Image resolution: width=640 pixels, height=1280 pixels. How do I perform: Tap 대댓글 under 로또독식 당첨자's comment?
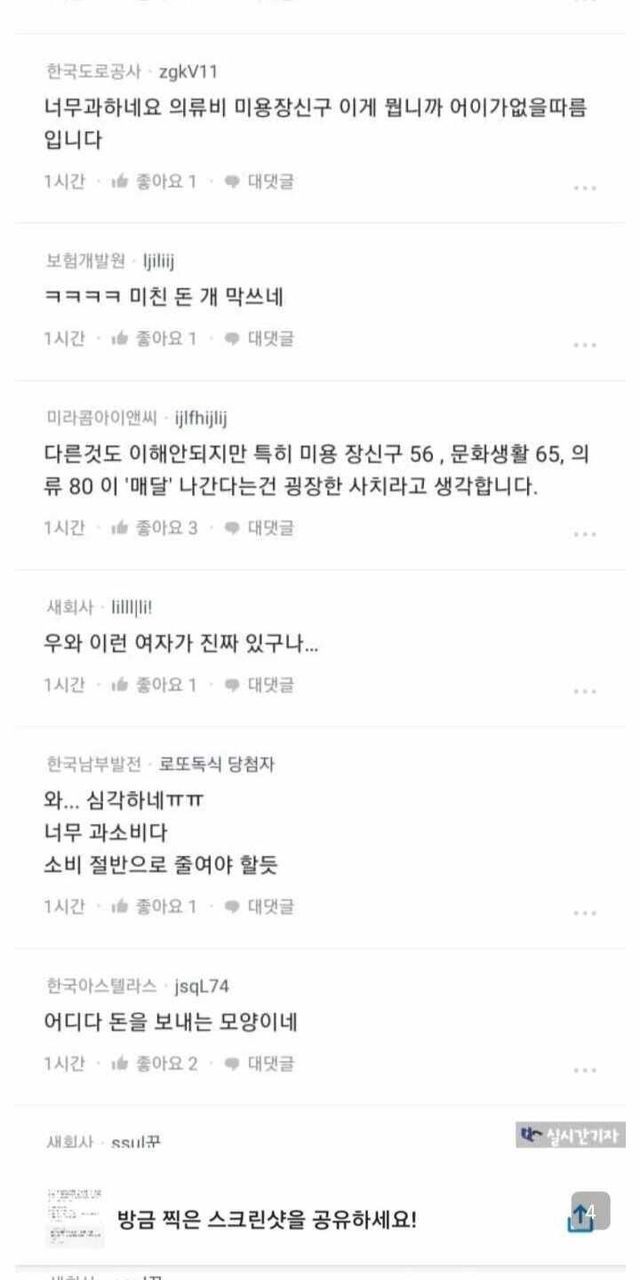[x=259, y=907]
